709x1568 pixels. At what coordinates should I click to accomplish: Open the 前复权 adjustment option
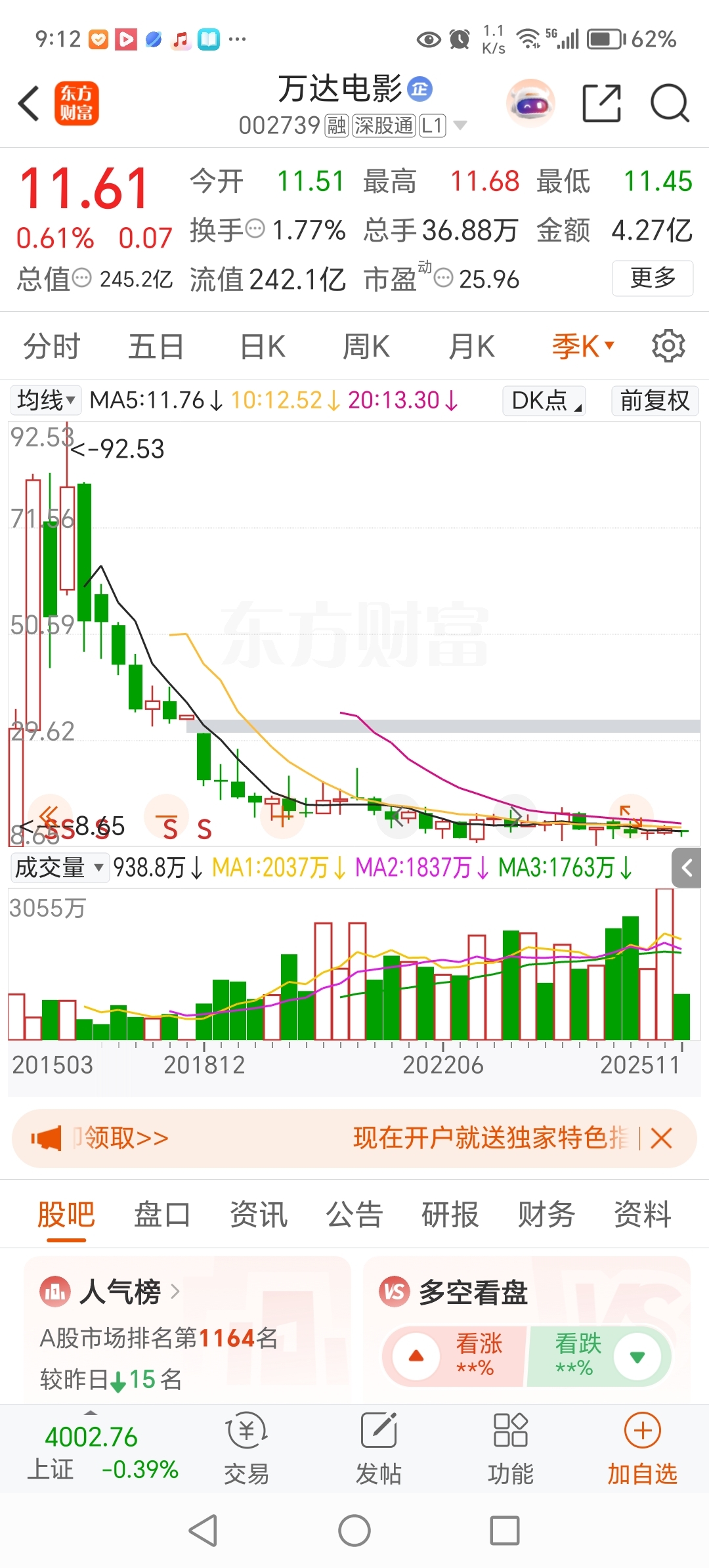654,400
